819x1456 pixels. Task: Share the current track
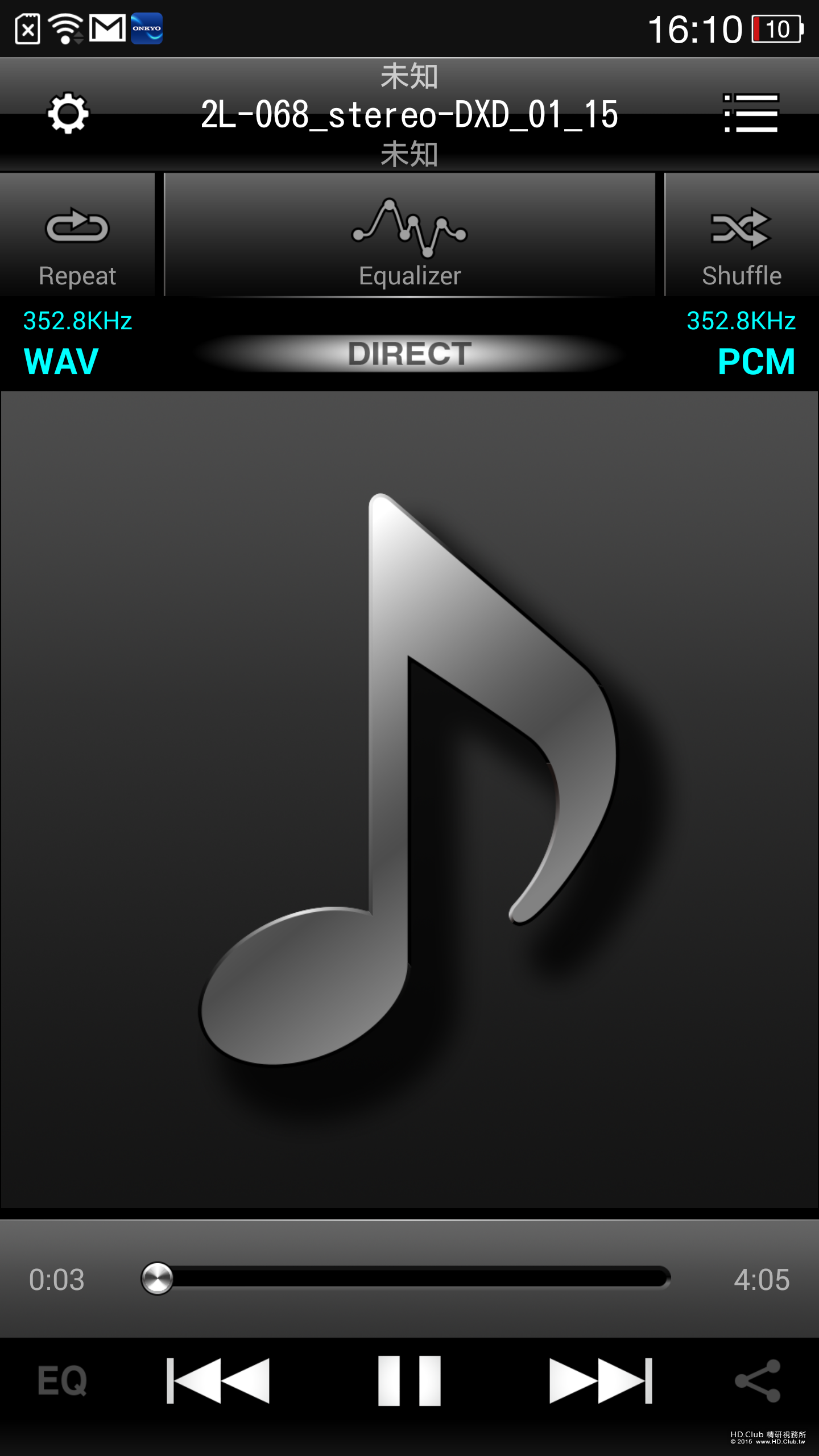[x=757, y=1380]
